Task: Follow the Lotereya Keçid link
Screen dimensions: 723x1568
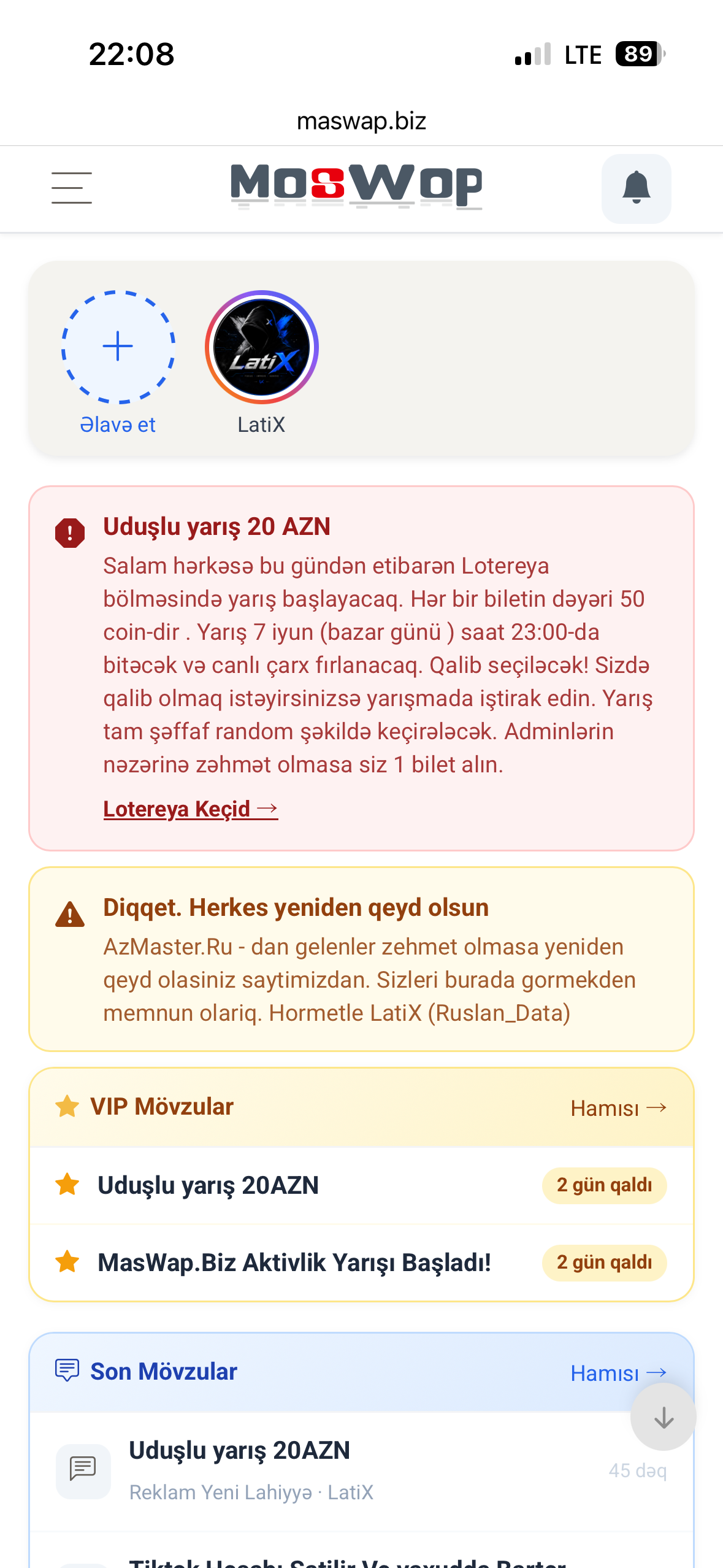Action: click(x=191, y=809)
